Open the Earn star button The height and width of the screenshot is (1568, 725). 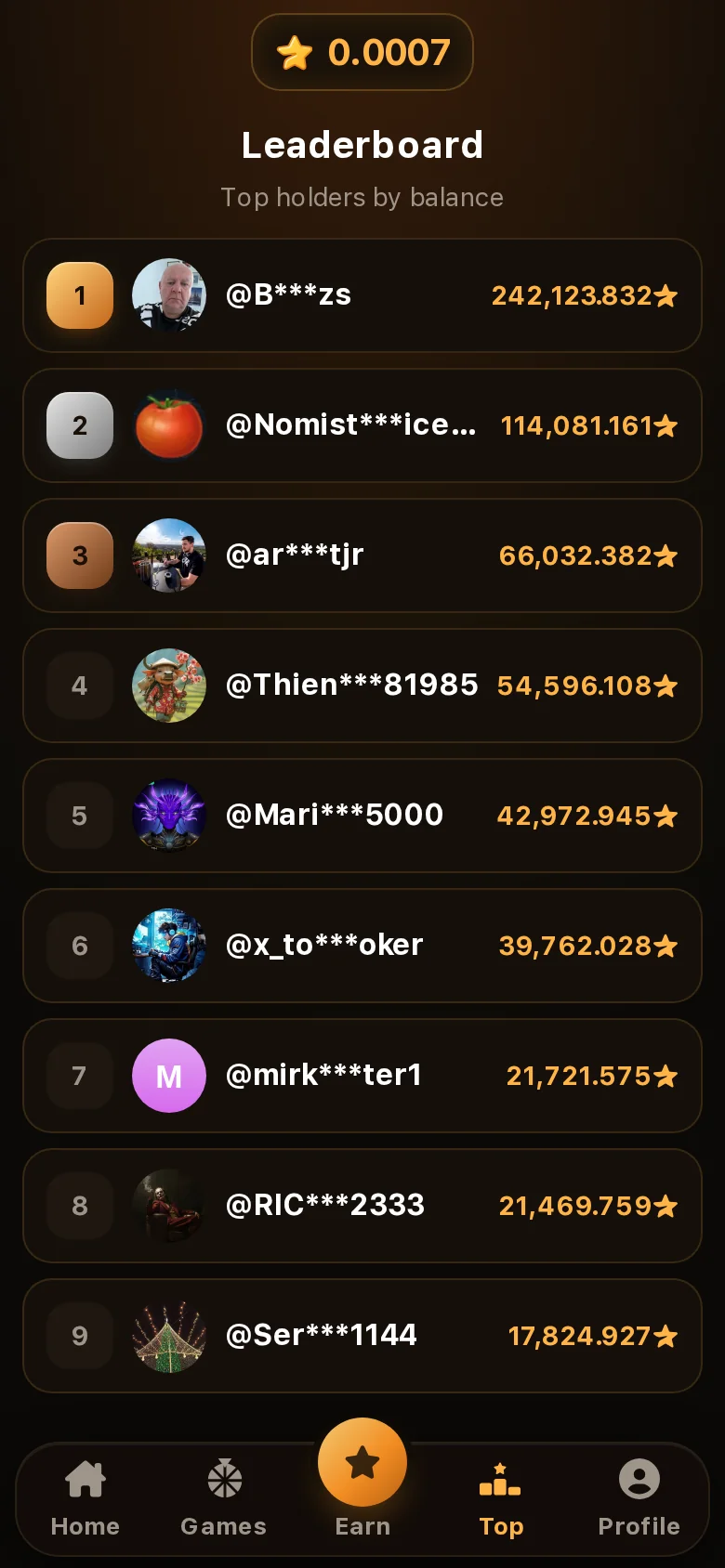pos(362,1463)
